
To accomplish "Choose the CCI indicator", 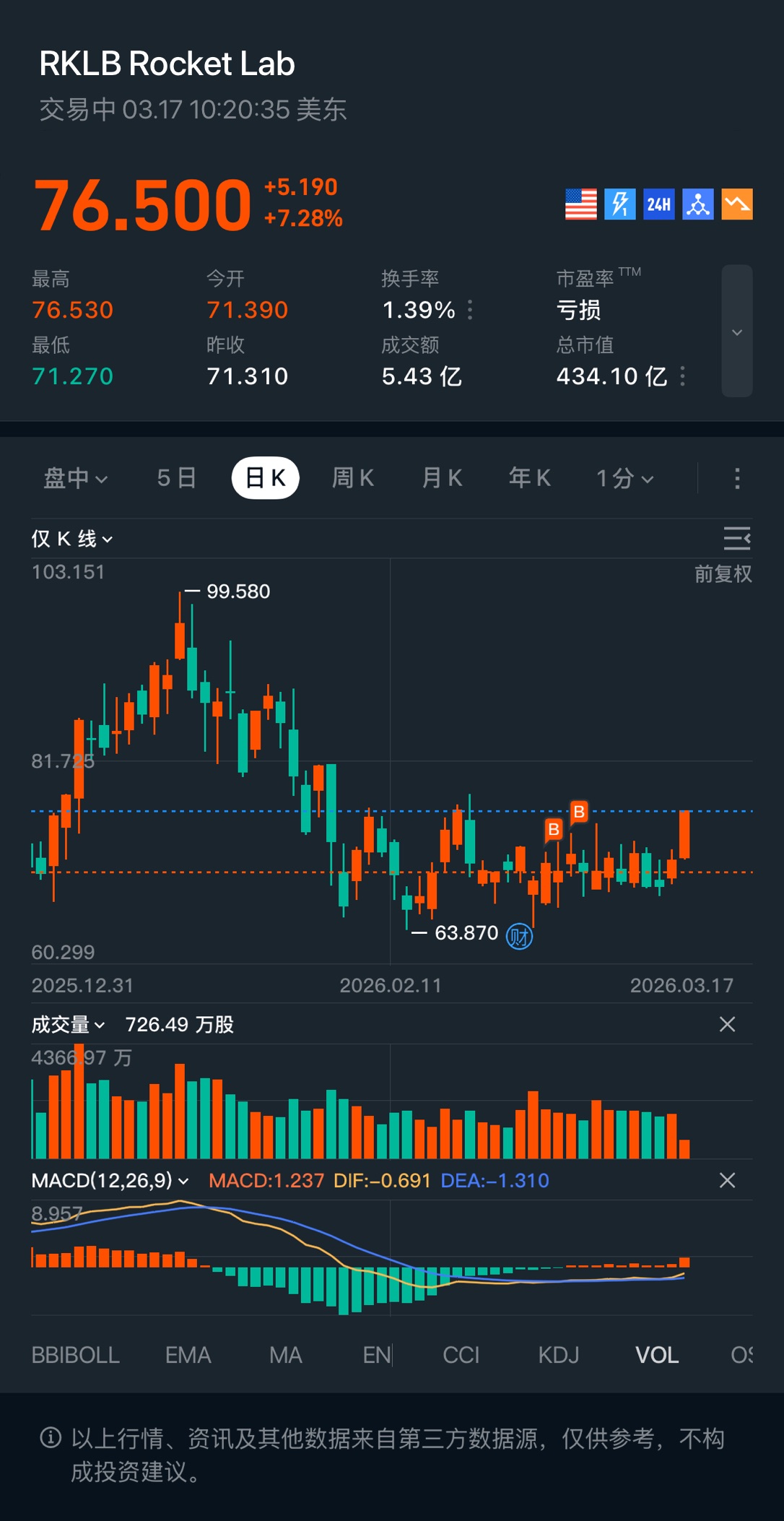I will point(461,1355).
